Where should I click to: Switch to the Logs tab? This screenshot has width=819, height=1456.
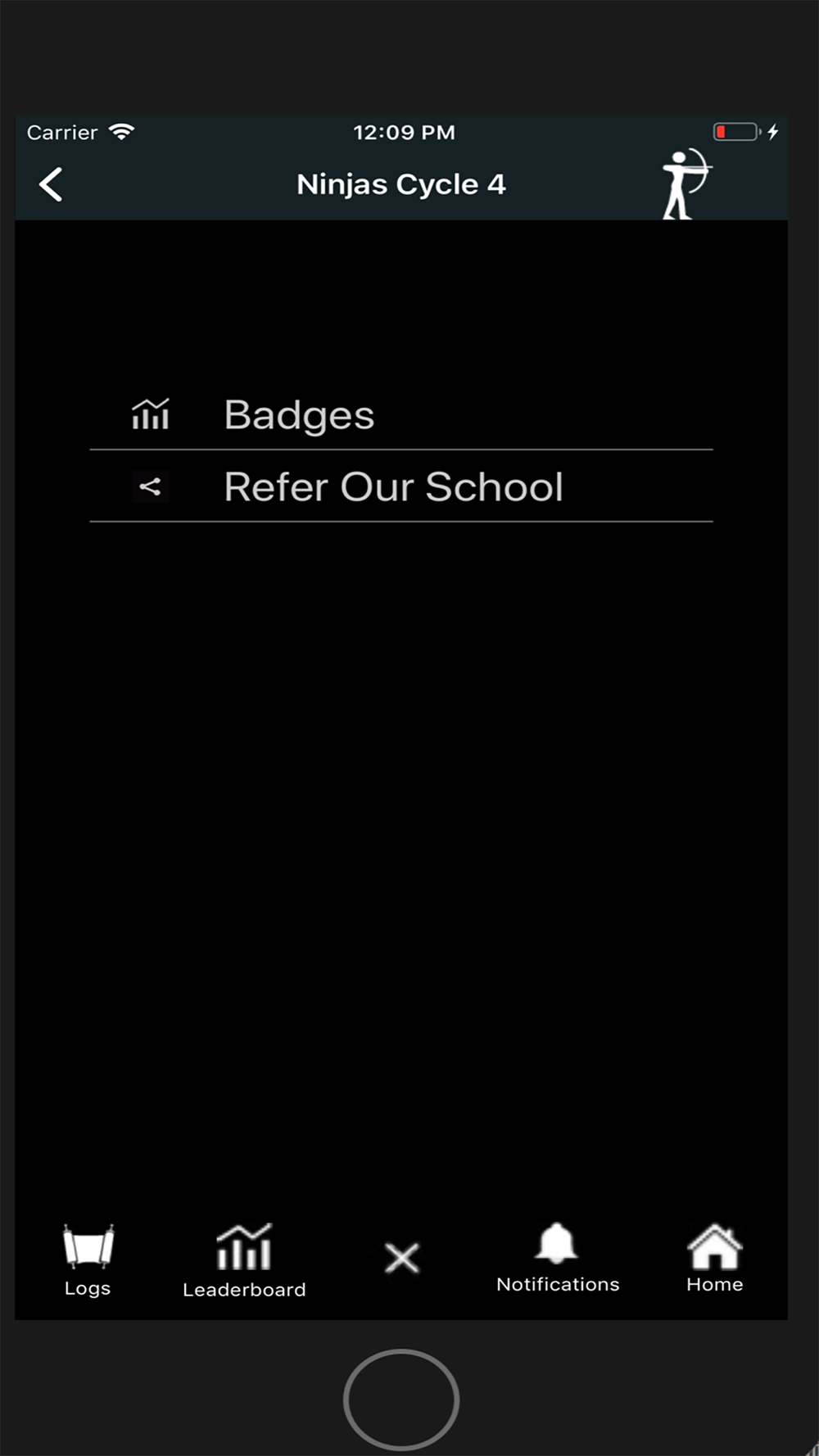coord(88,1259)
